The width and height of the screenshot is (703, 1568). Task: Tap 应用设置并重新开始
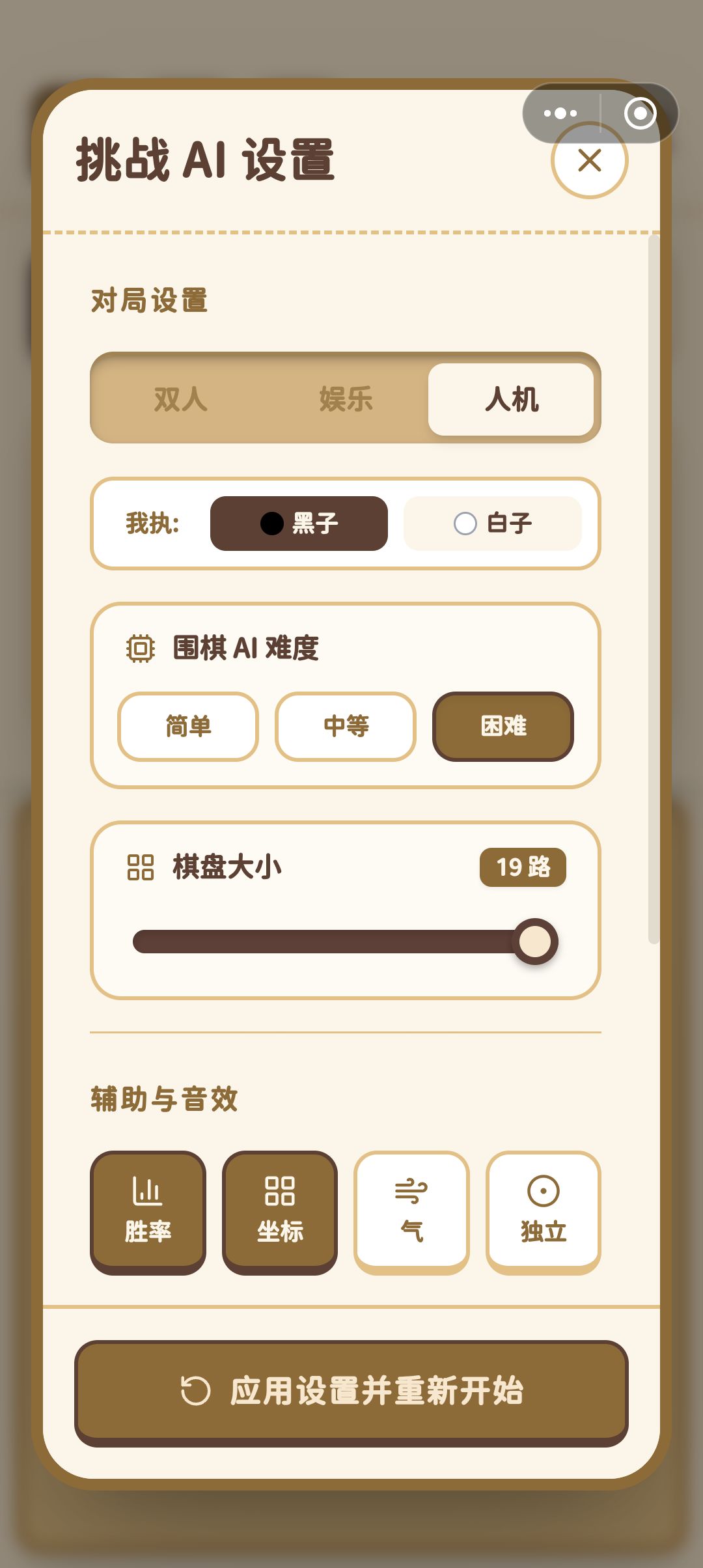click(x=351, y=1392)
